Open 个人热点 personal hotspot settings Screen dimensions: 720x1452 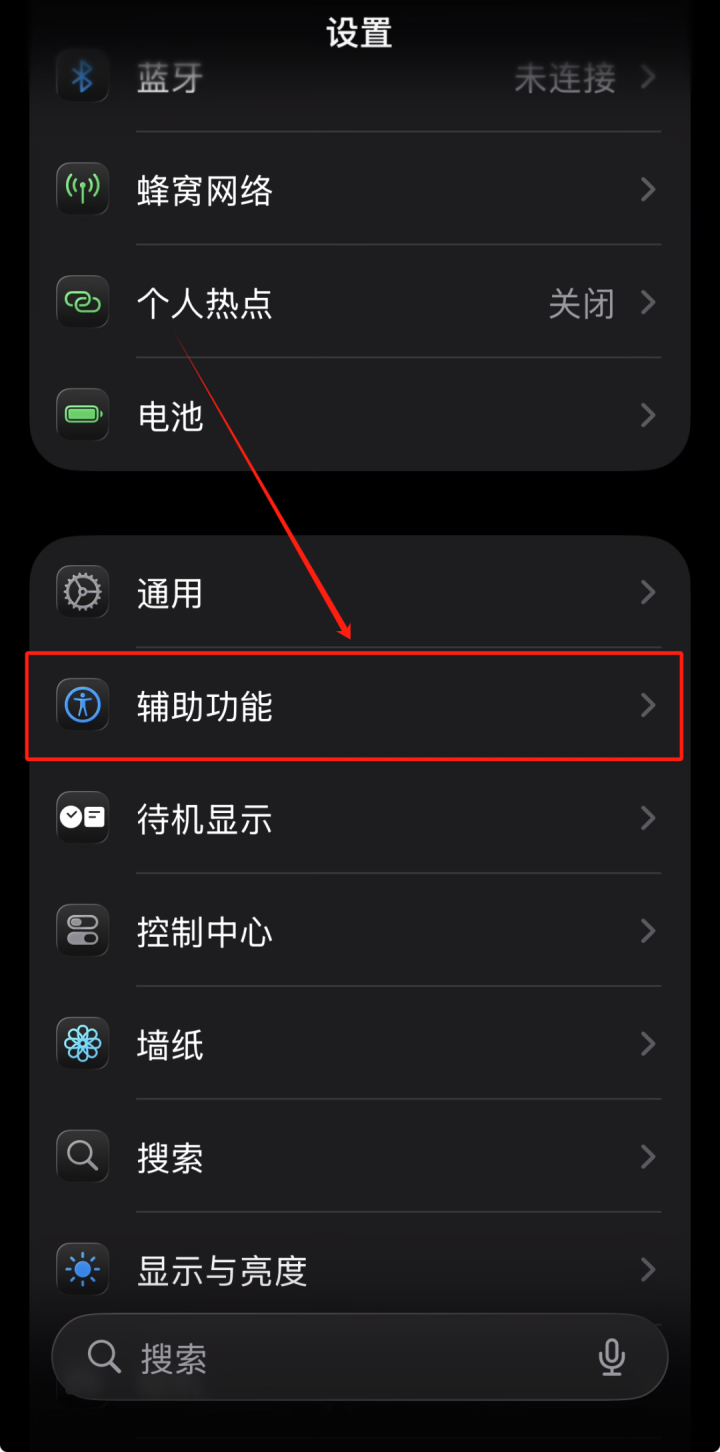(360, 303)
